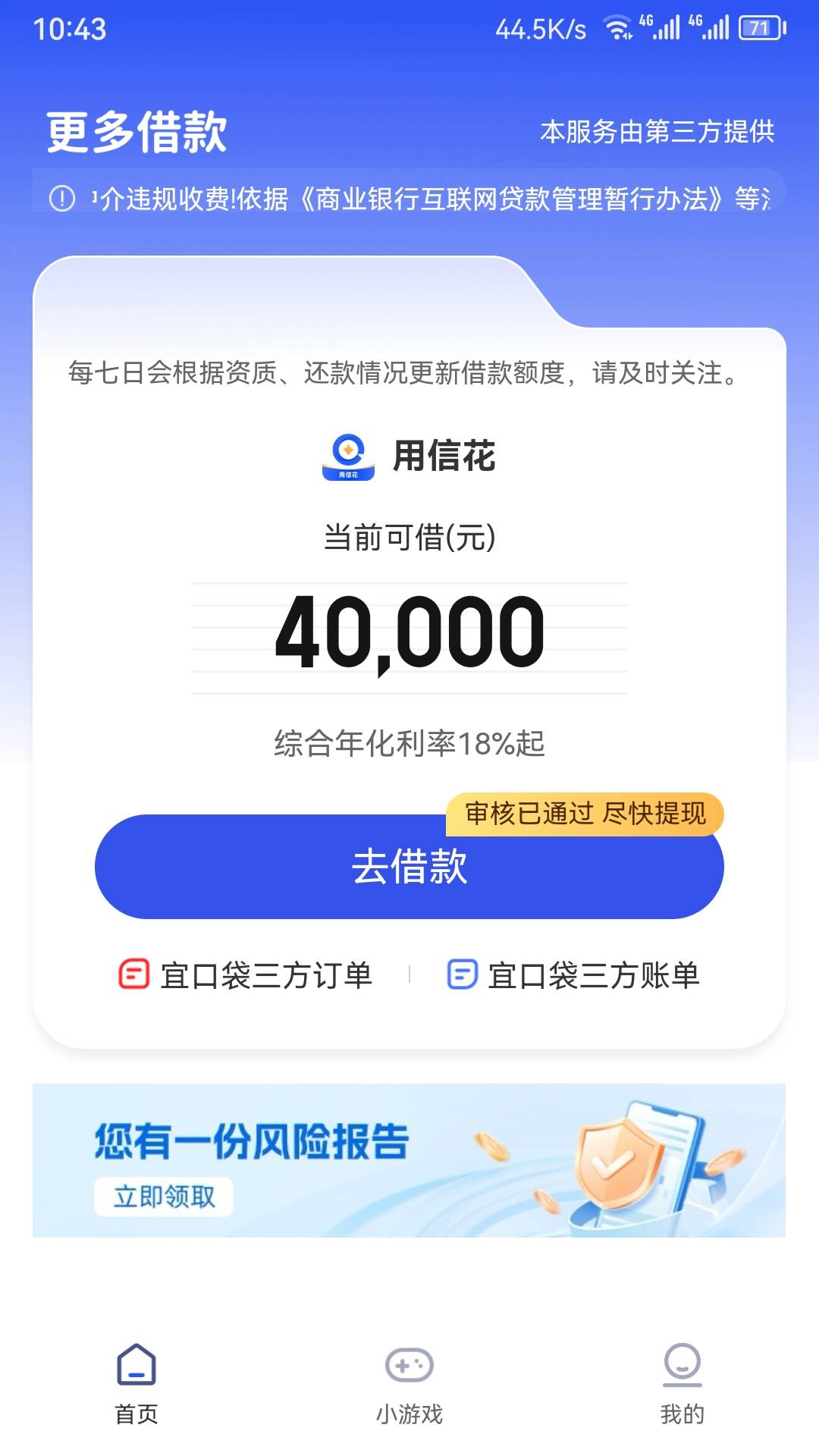Tap 立即领取 on the risk report banner
This screenshot has height=1456, width=819.
click(x=164, y=1197)
